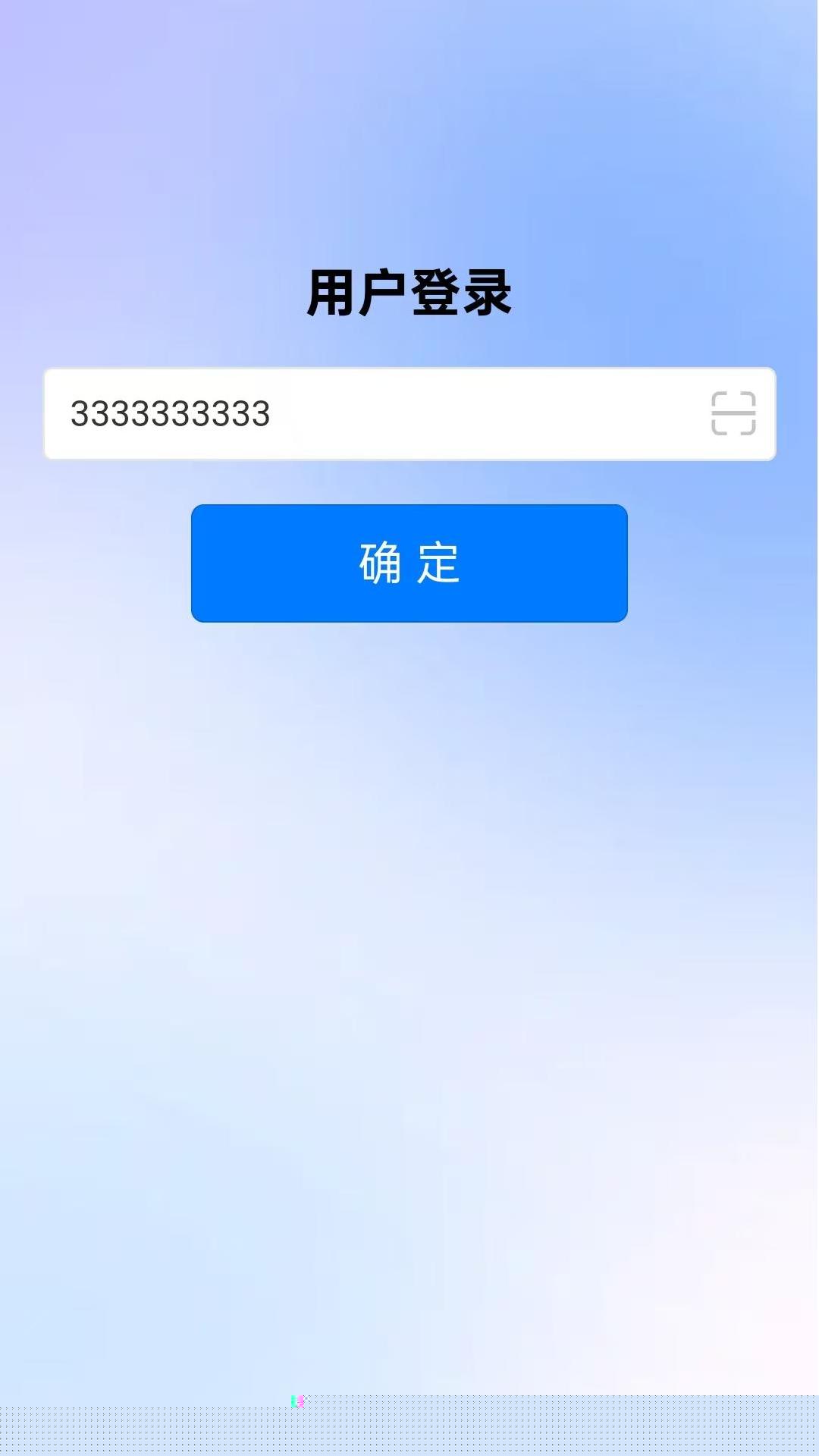819x1456 pixels.
Task: Tap the scan icon in the login field
Action: (733, 413)
